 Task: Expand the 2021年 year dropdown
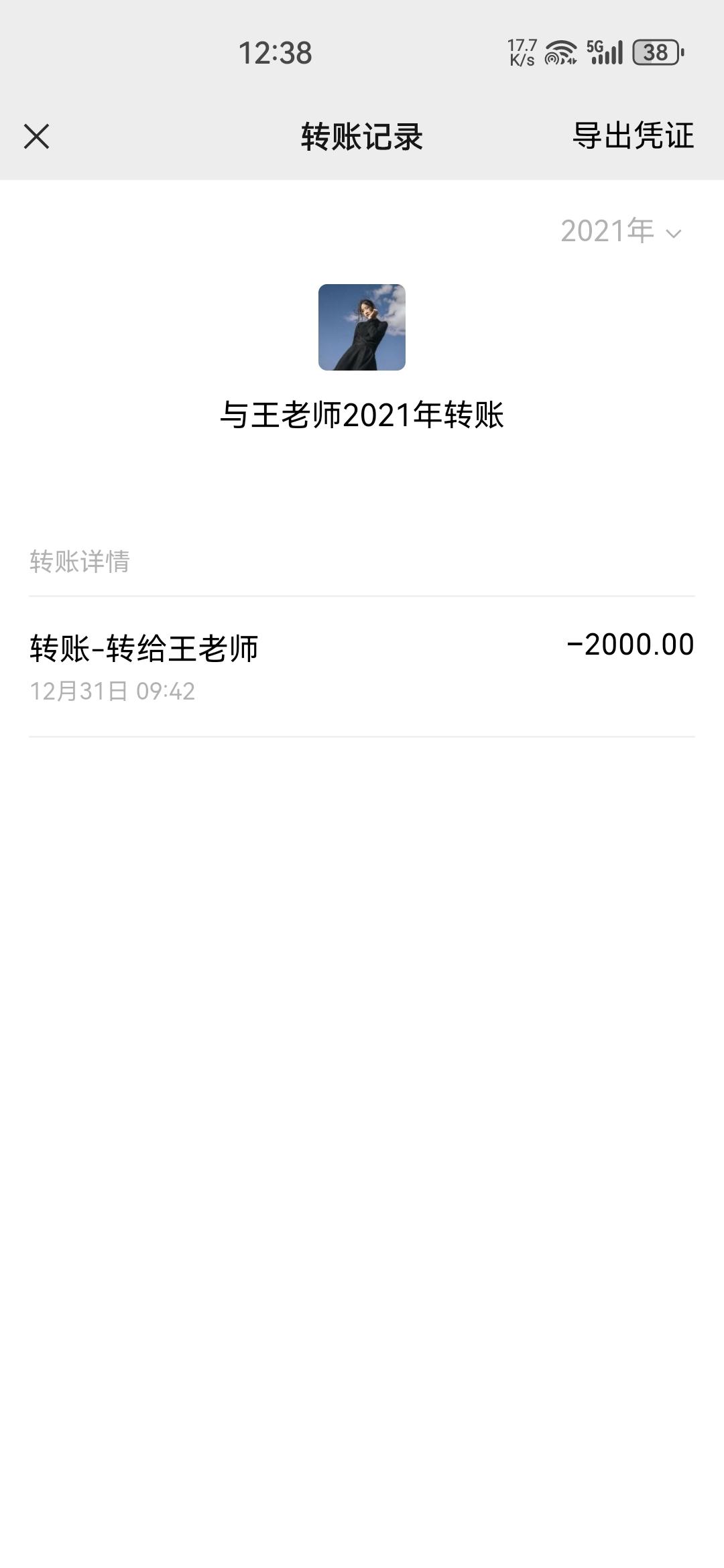pos(621,232)
